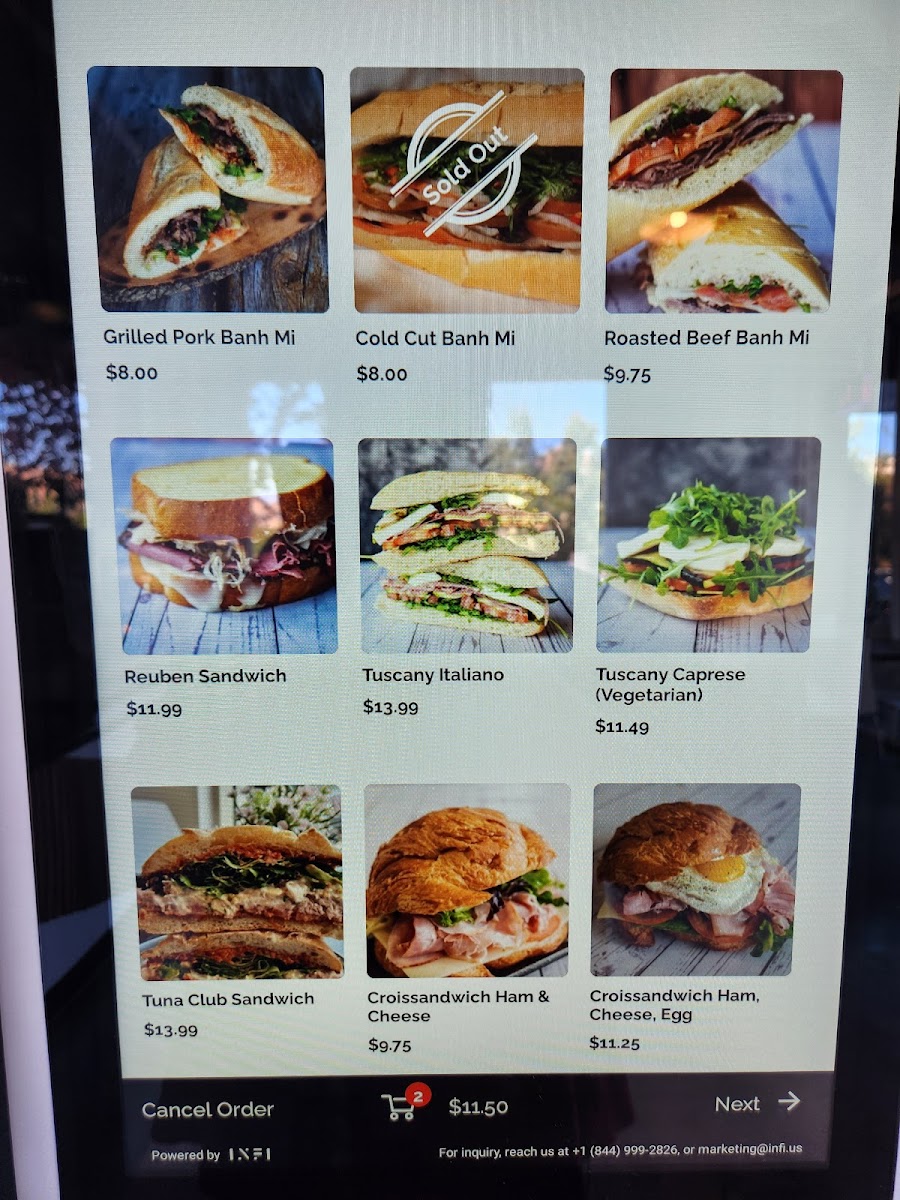Select the Tuna Club Sandwich
Image resolution: width=900 pixels, height=1200 pixels.
[237, 882]
